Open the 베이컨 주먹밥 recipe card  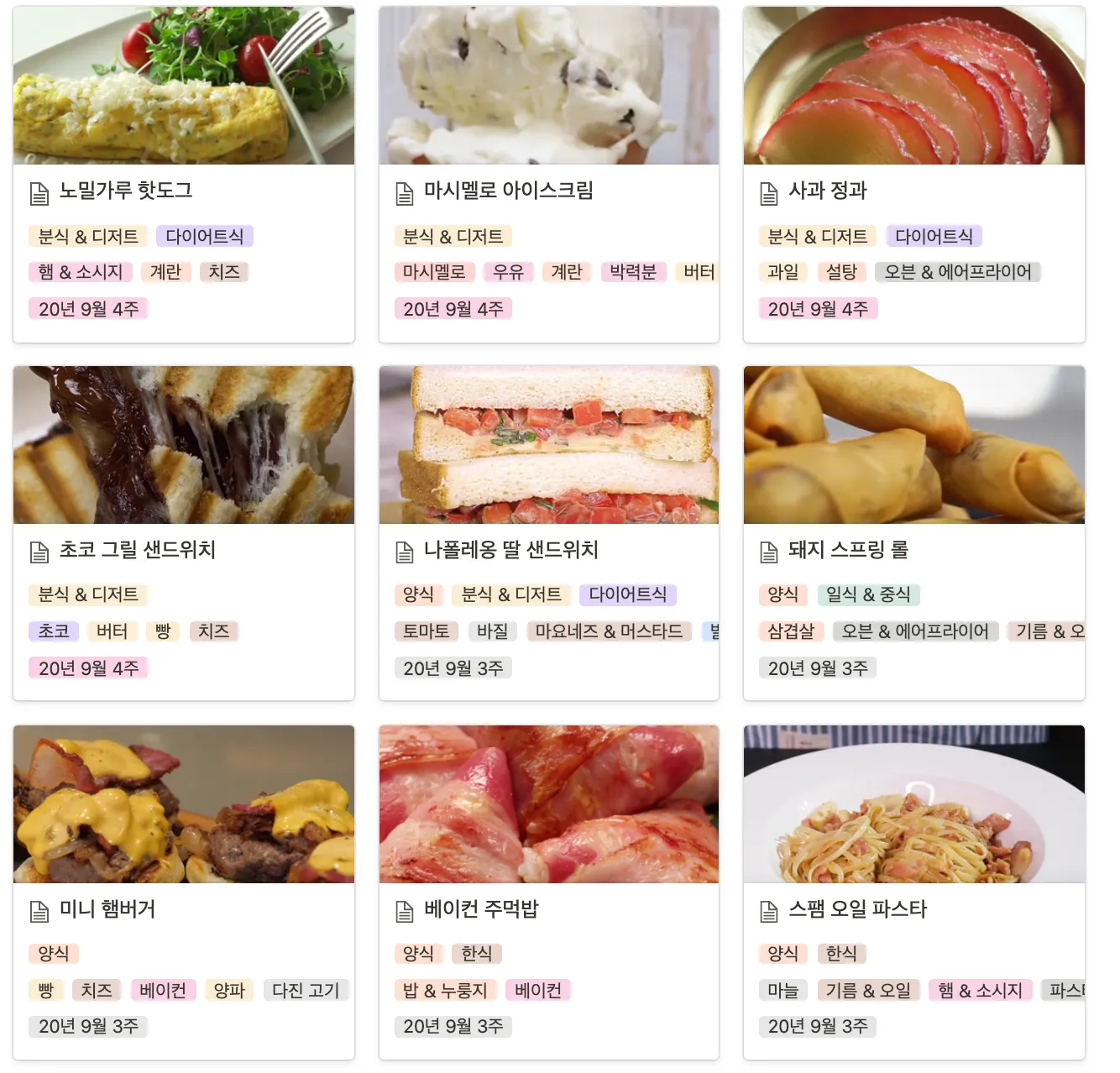481,909
